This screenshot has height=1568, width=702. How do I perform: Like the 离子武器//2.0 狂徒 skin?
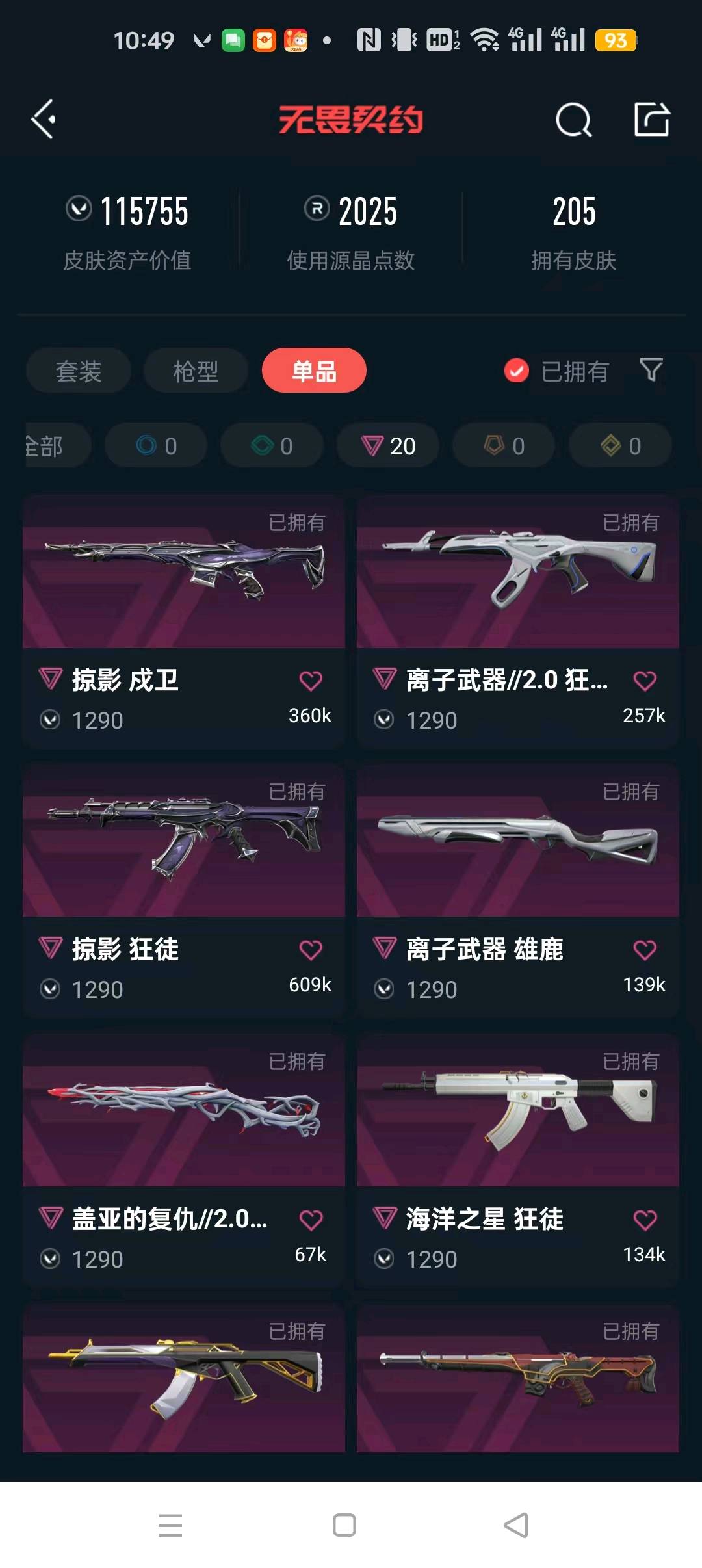point(645,681)
